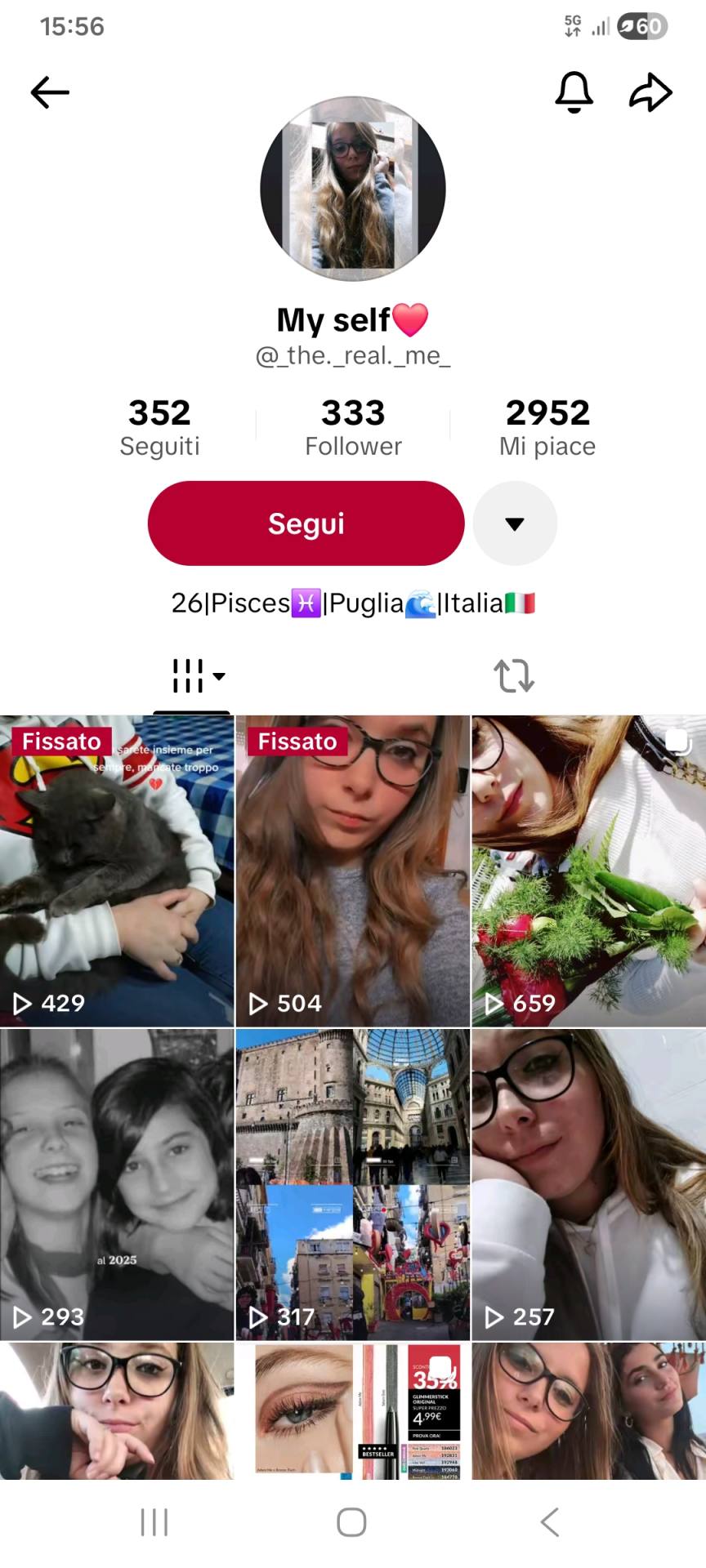
Task: Open the video with 257 views
Action: 588,1184
